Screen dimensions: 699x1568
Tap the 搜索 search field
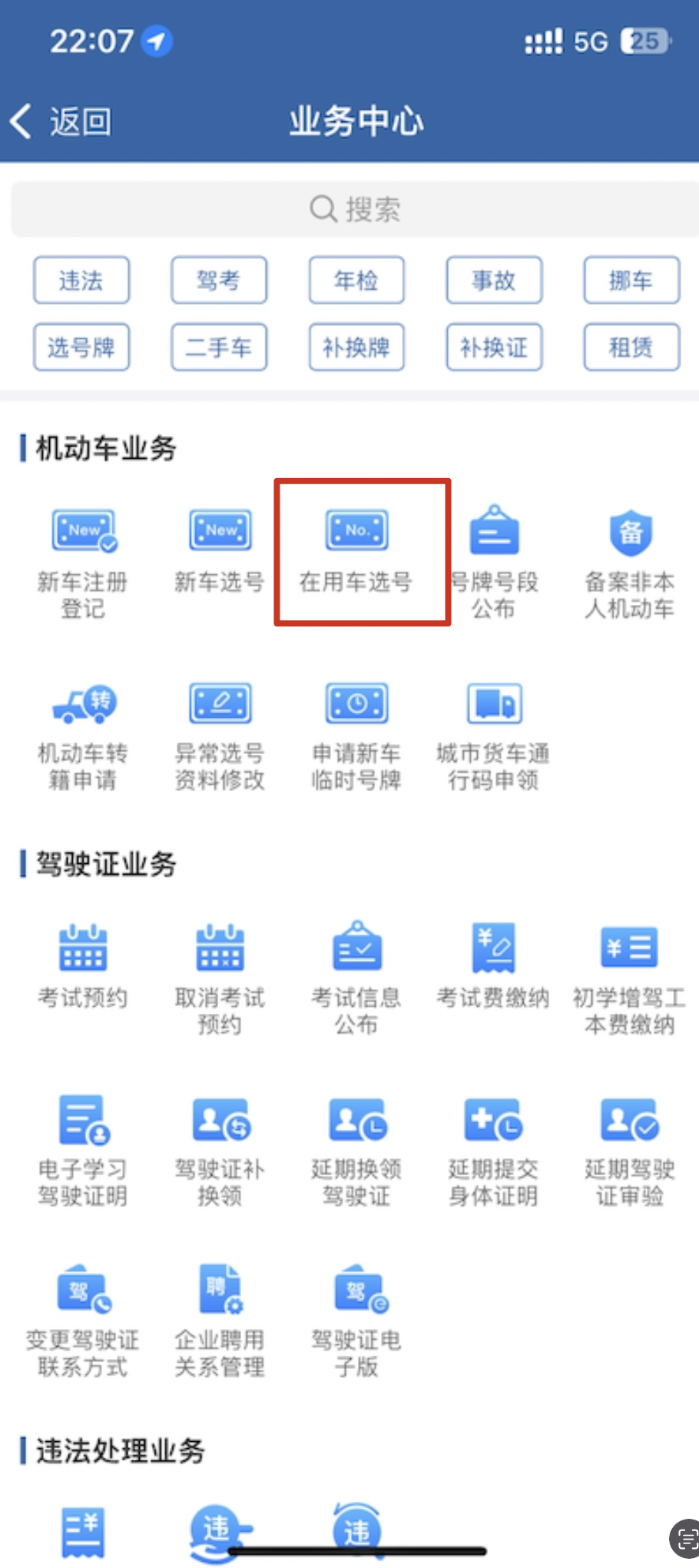pyautogui.click(x=354, y=209)
